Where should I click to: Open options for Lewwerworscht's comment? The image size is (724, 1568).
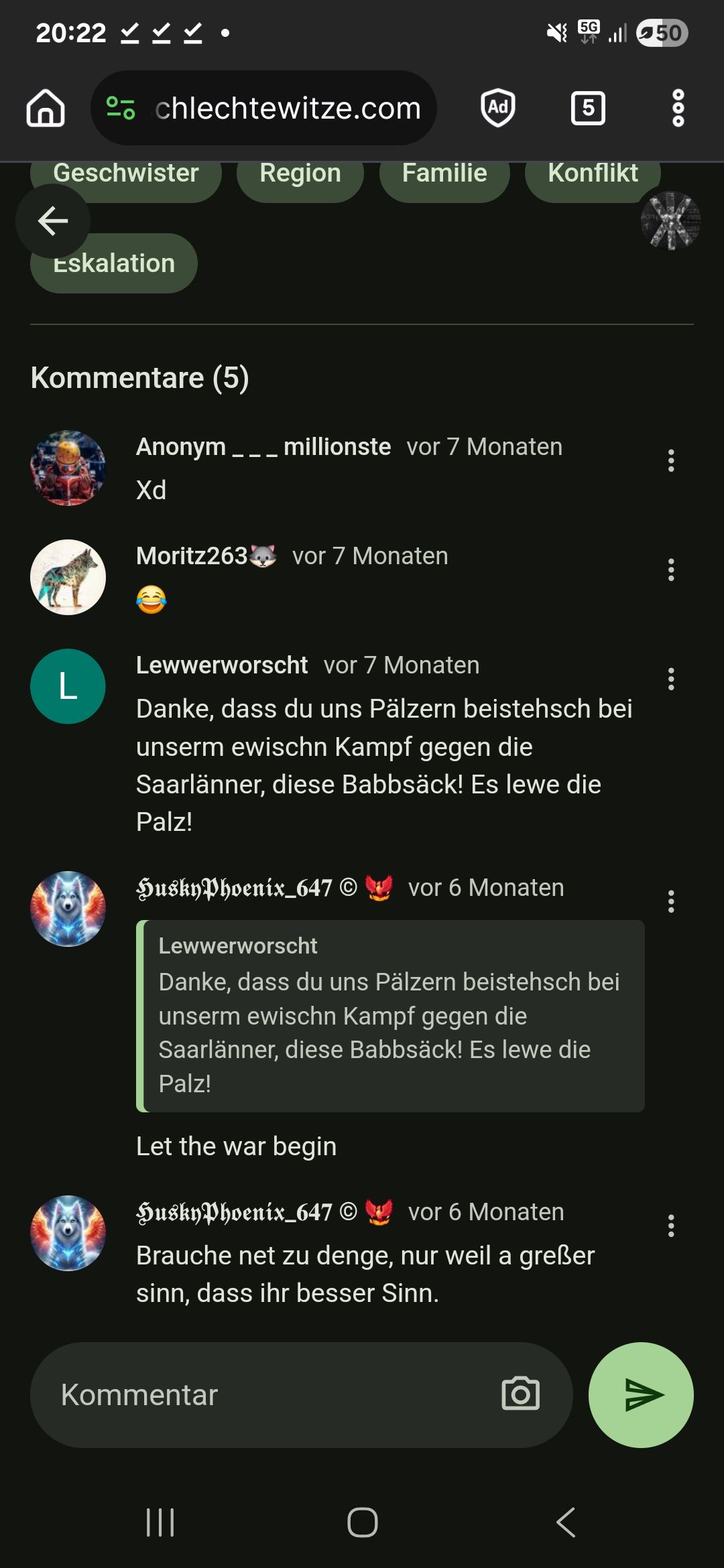click(670, 679)
